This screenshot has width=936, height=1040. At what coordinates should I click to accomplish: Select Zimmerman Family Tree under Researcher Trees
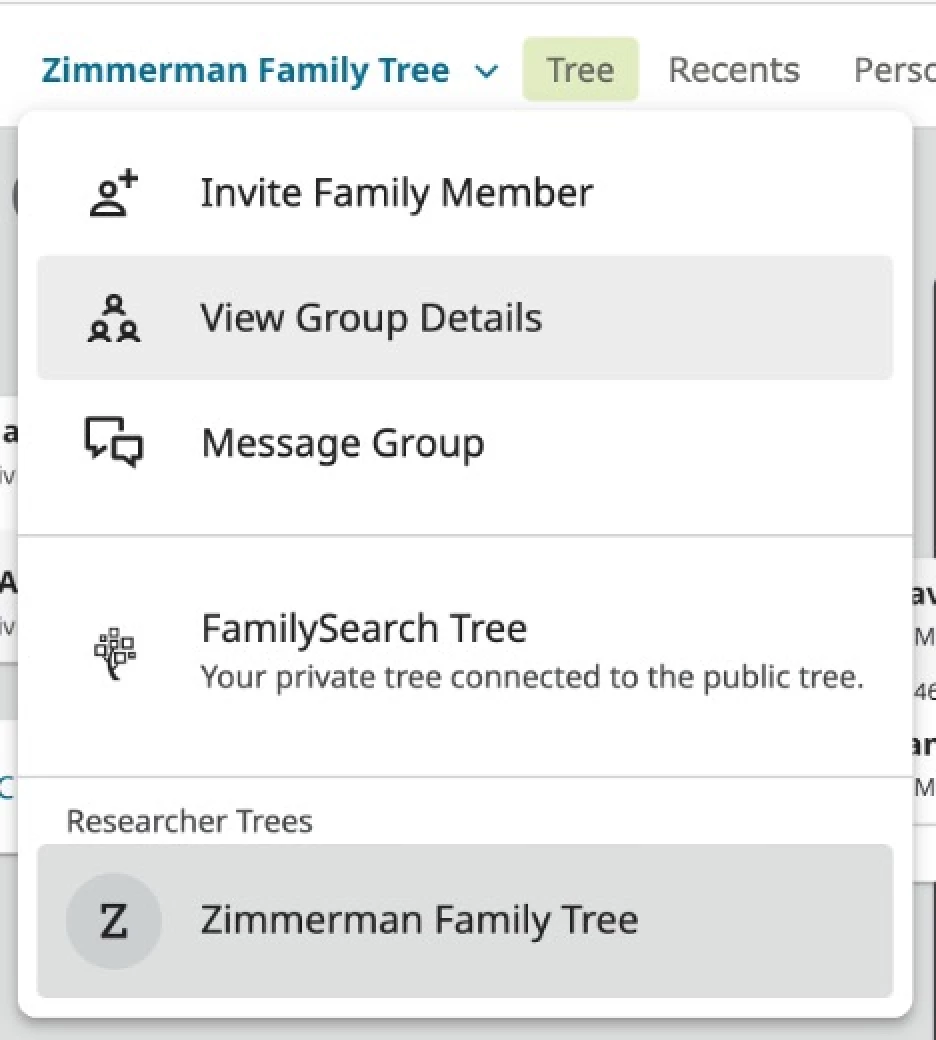[x=419, y=920]
